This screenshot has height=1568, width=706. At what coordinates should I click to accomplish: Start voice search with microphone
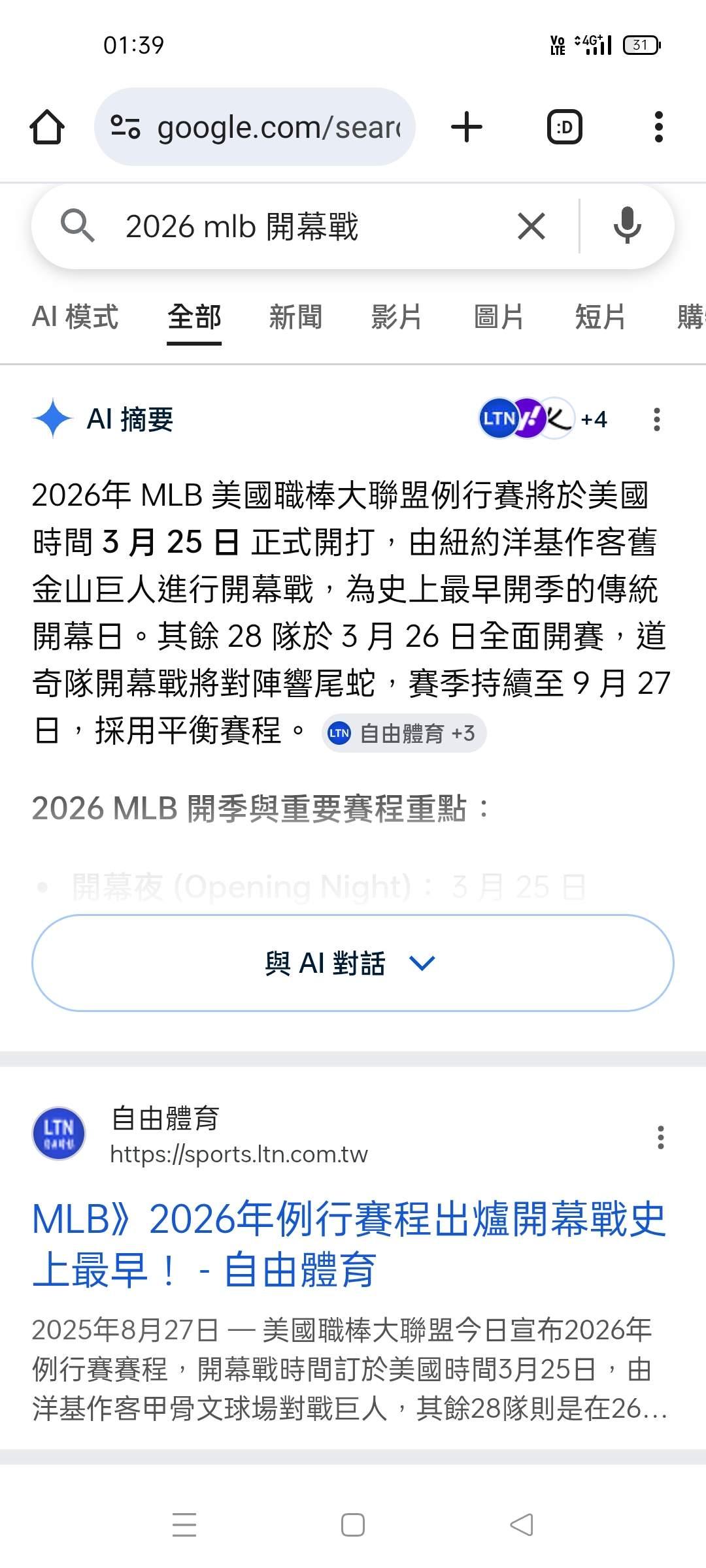[627, 227]
